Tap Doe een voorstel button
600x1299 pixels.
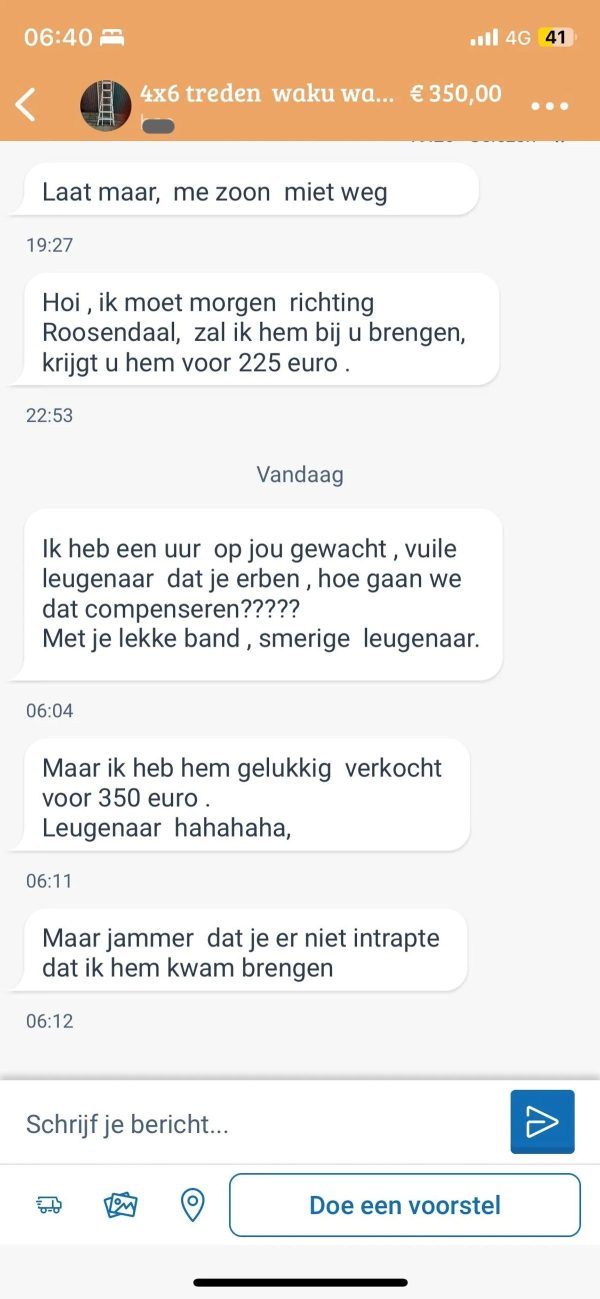tap(405, 1205)
